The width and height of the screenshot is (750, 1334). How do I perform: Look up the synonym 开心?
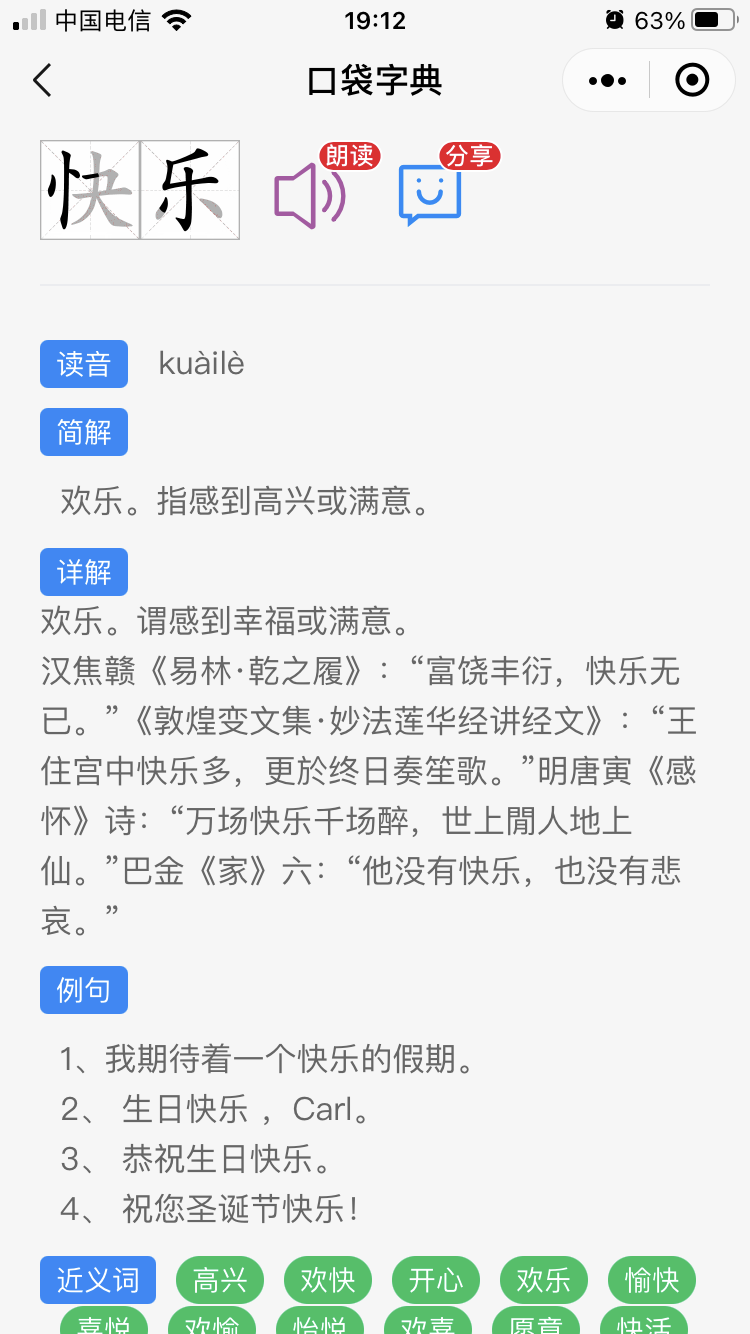436,1280
